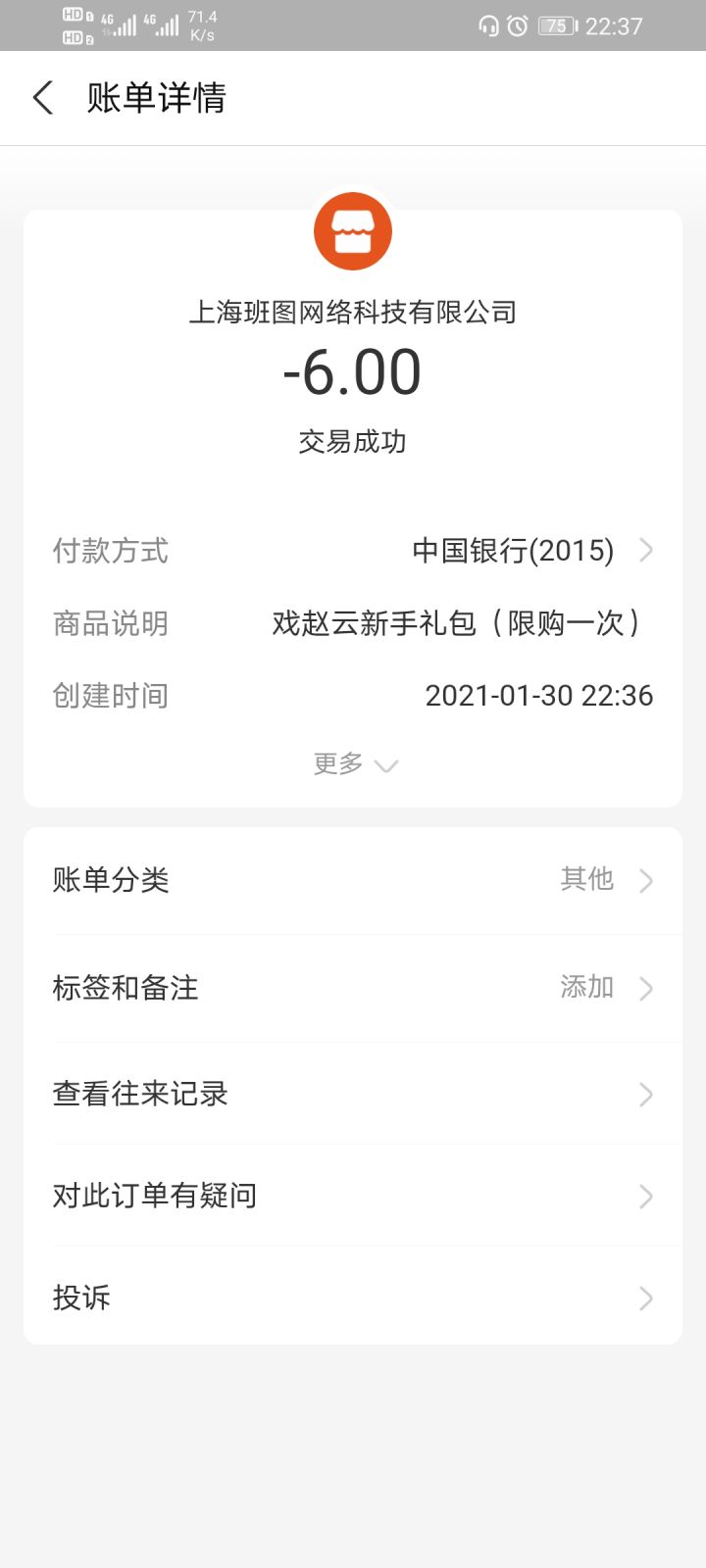Screen dimensions: 706x1568
Task: Open the 付款方式 中国银行(2015) row
Action: pyautogui.click(x=353, y=551)
